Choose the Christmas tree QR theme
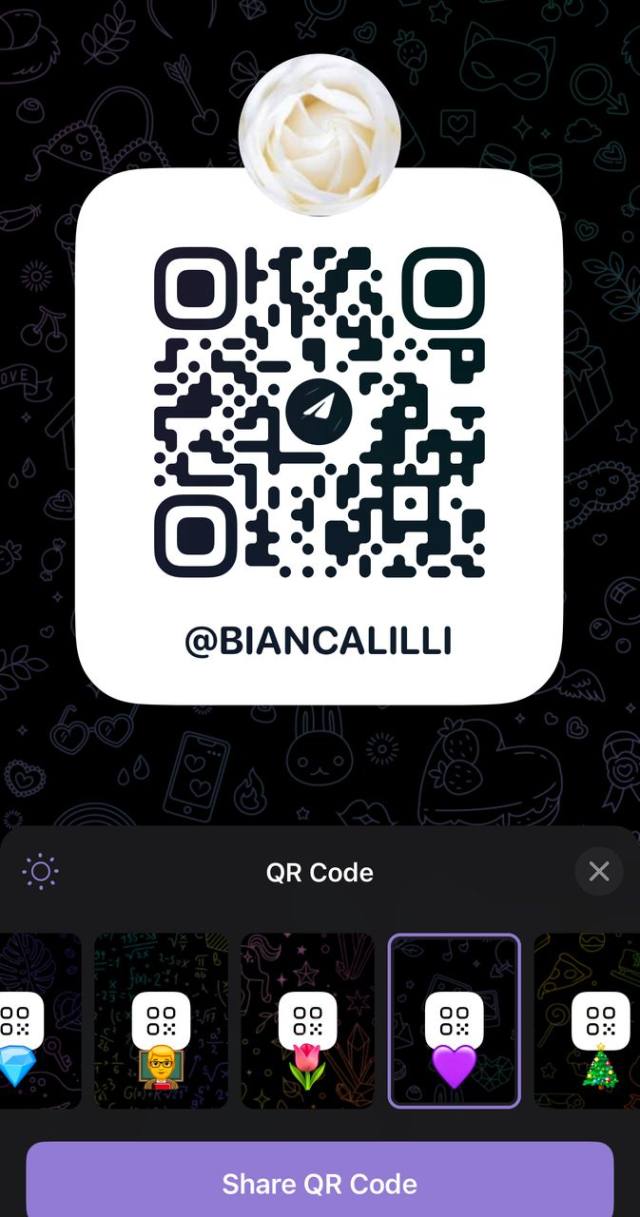 [x=588, y=1021]
